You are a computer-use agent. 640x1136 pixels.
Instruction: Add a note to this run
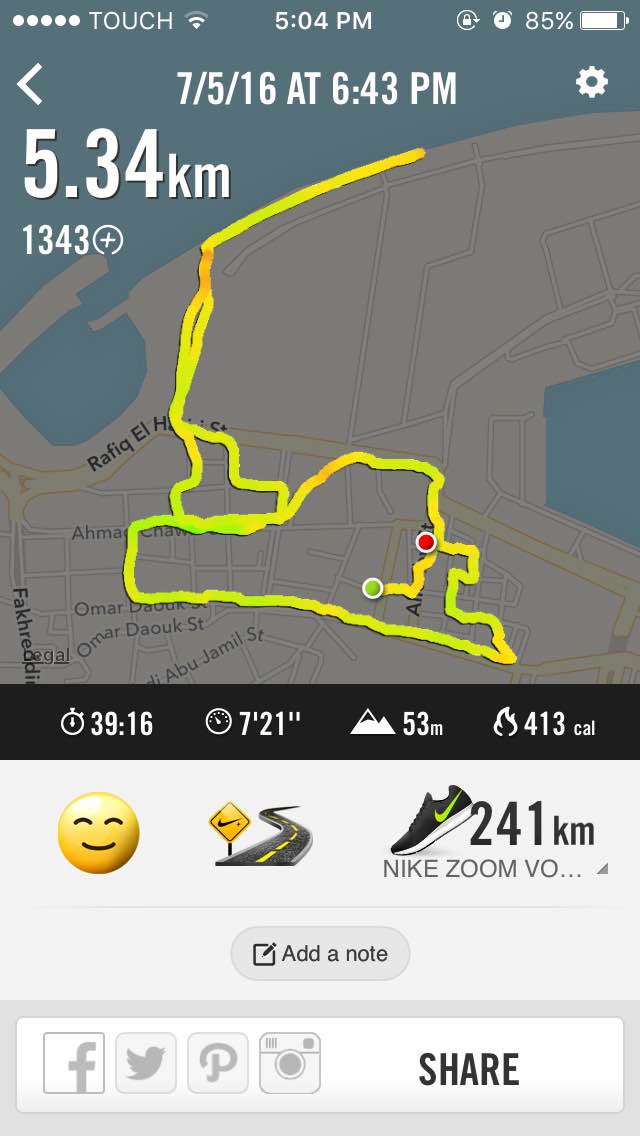click(x=320, y=954)
